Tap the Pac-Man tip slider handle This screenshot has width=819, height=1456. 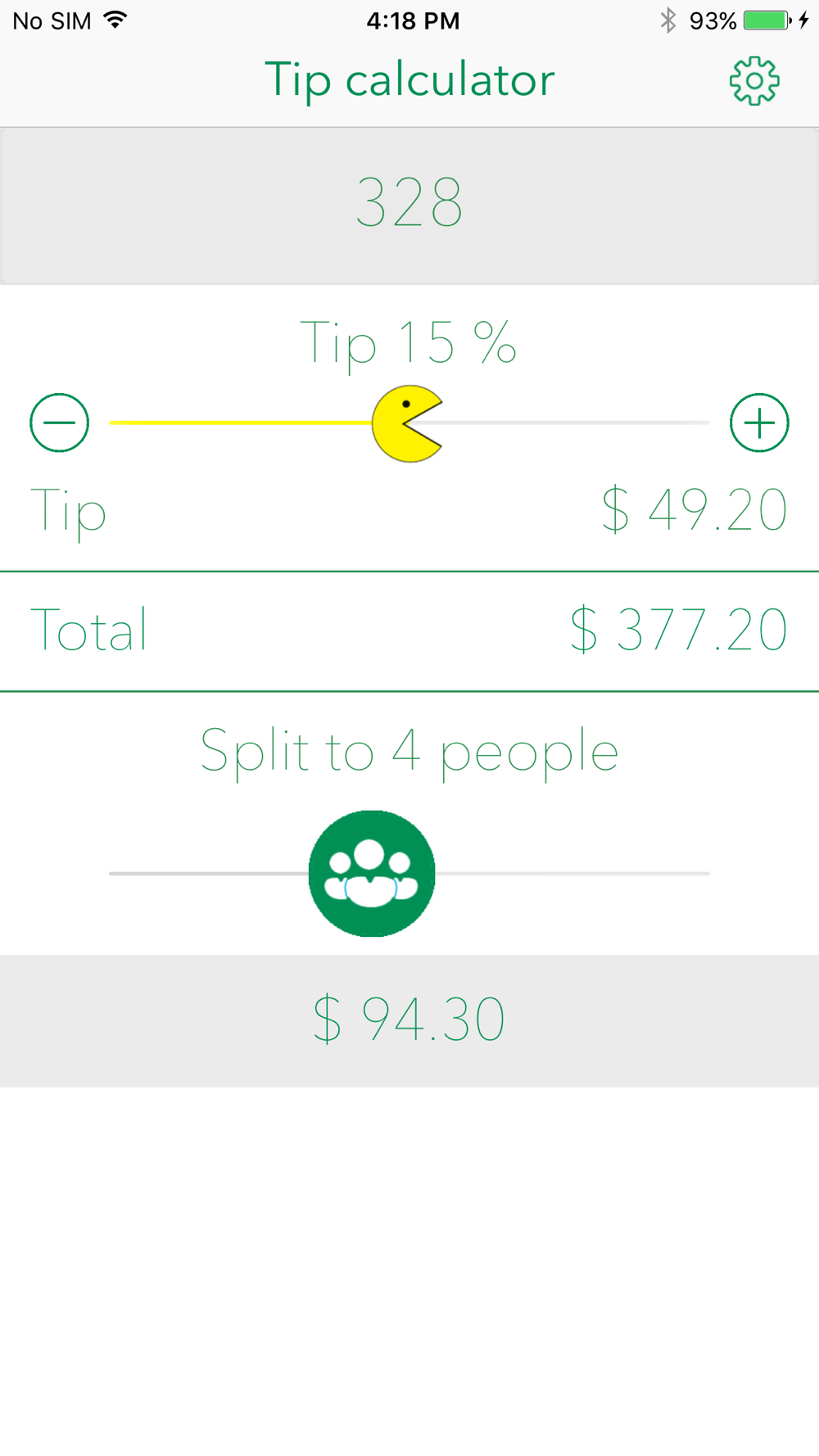coord(407,423)
